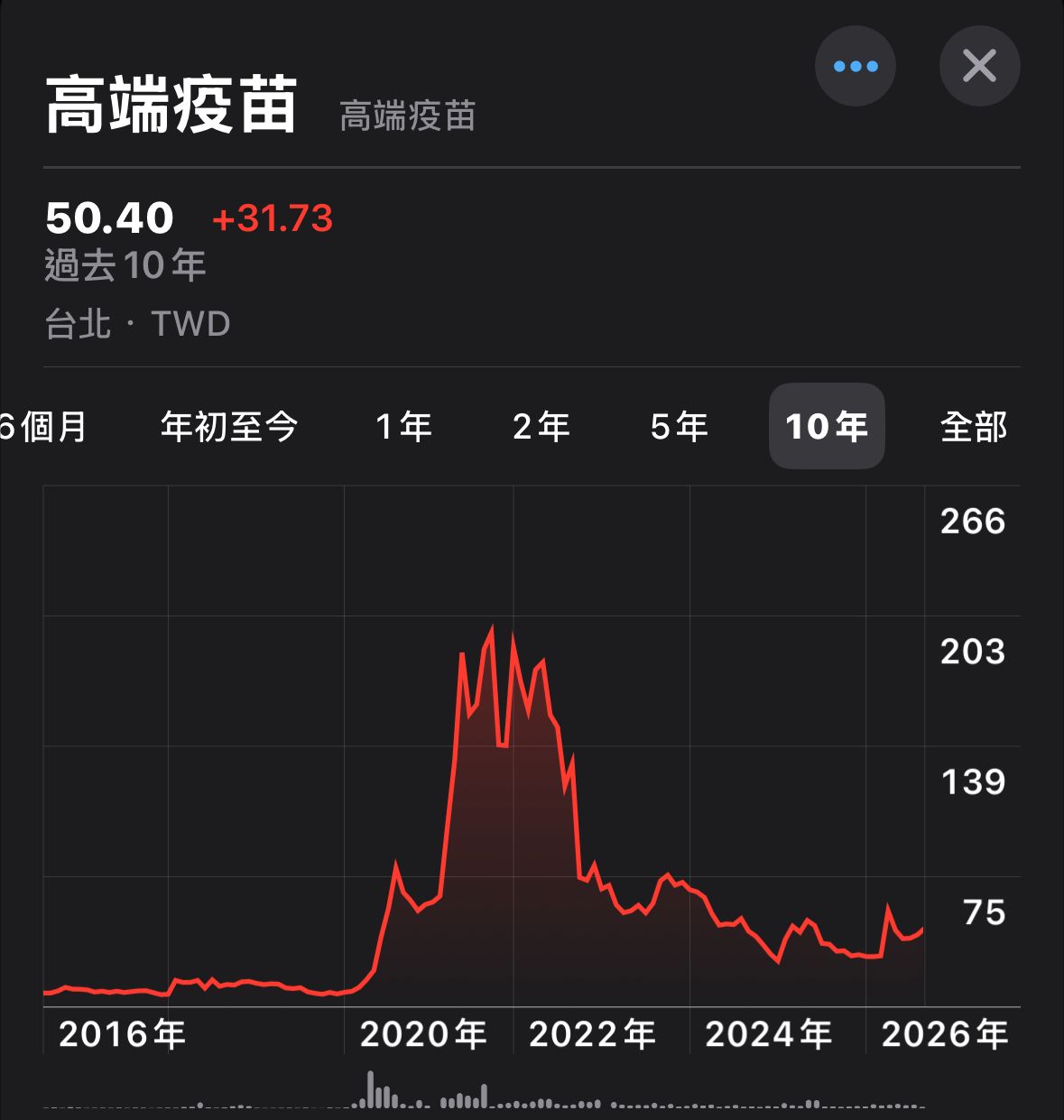
Task: Show the 1年 chart range
Action: (403, 426)
